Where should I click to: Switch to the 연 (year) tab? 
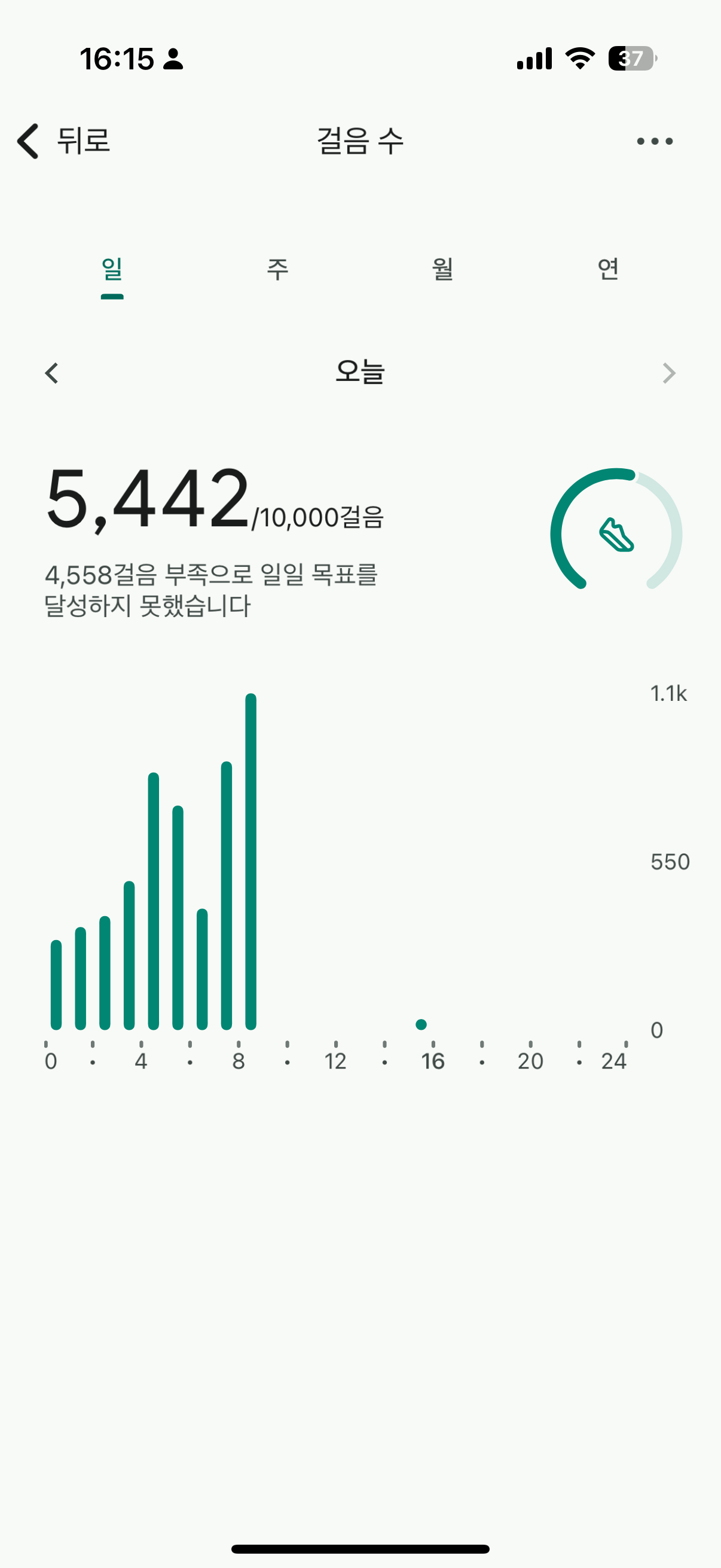coord(608,270)
